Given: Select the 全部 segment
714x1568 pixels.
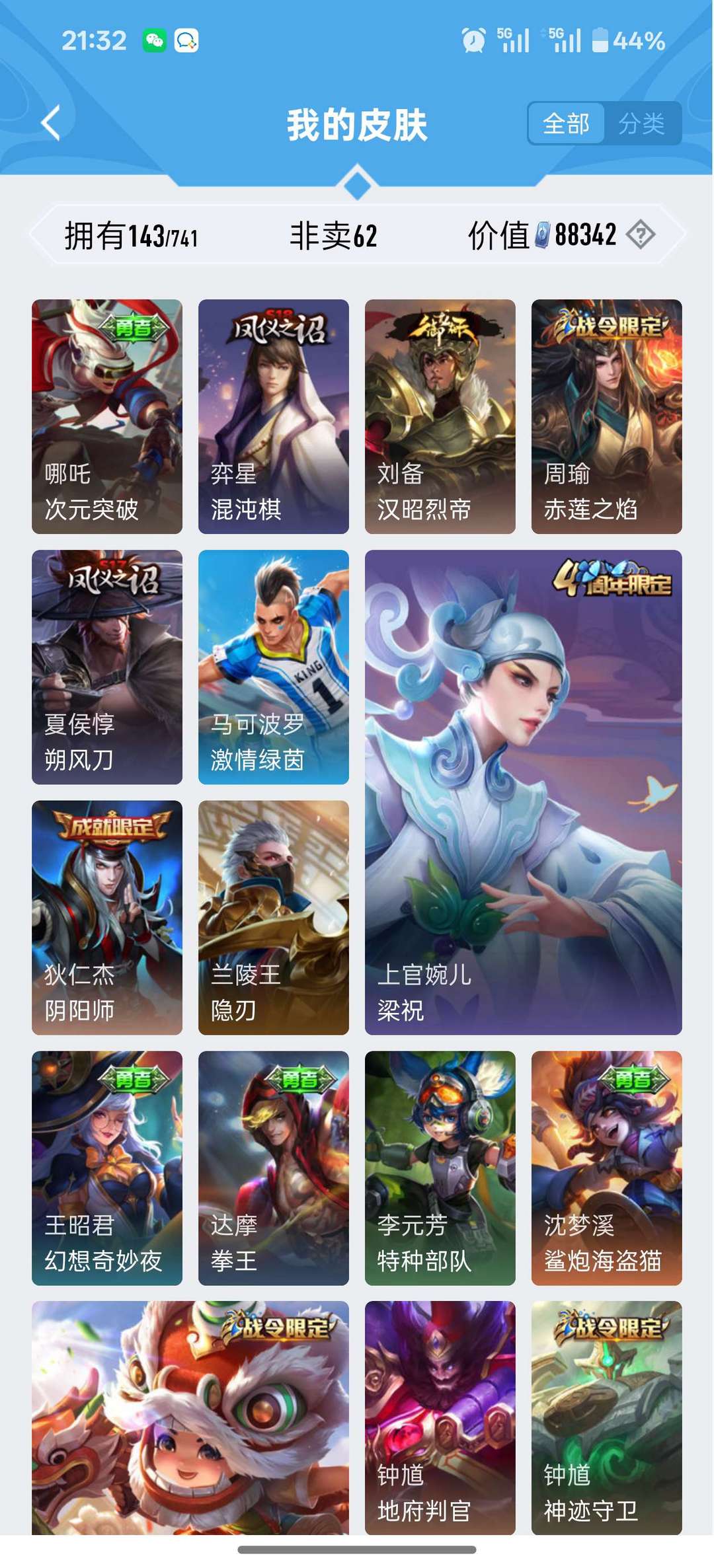Looking at the screenshot, I should click(566, 124).
